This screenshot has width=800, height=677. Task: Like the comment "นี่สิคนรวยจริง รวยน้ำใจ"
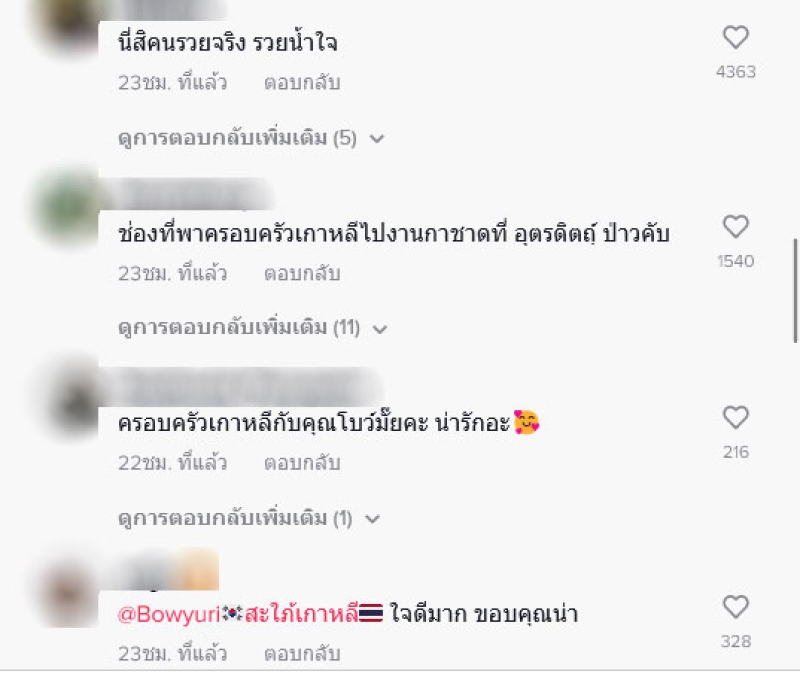point(736,38)
